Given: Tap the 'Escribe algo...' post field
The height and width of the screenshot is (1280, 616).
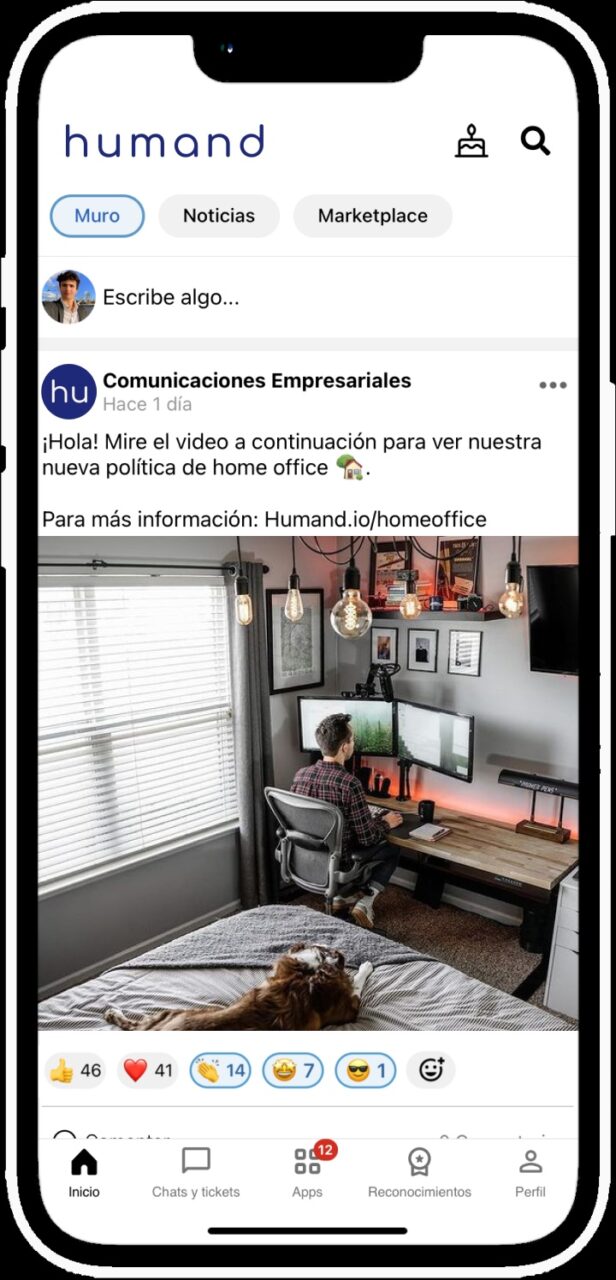Looking at the screenshot, I should 300,298.
